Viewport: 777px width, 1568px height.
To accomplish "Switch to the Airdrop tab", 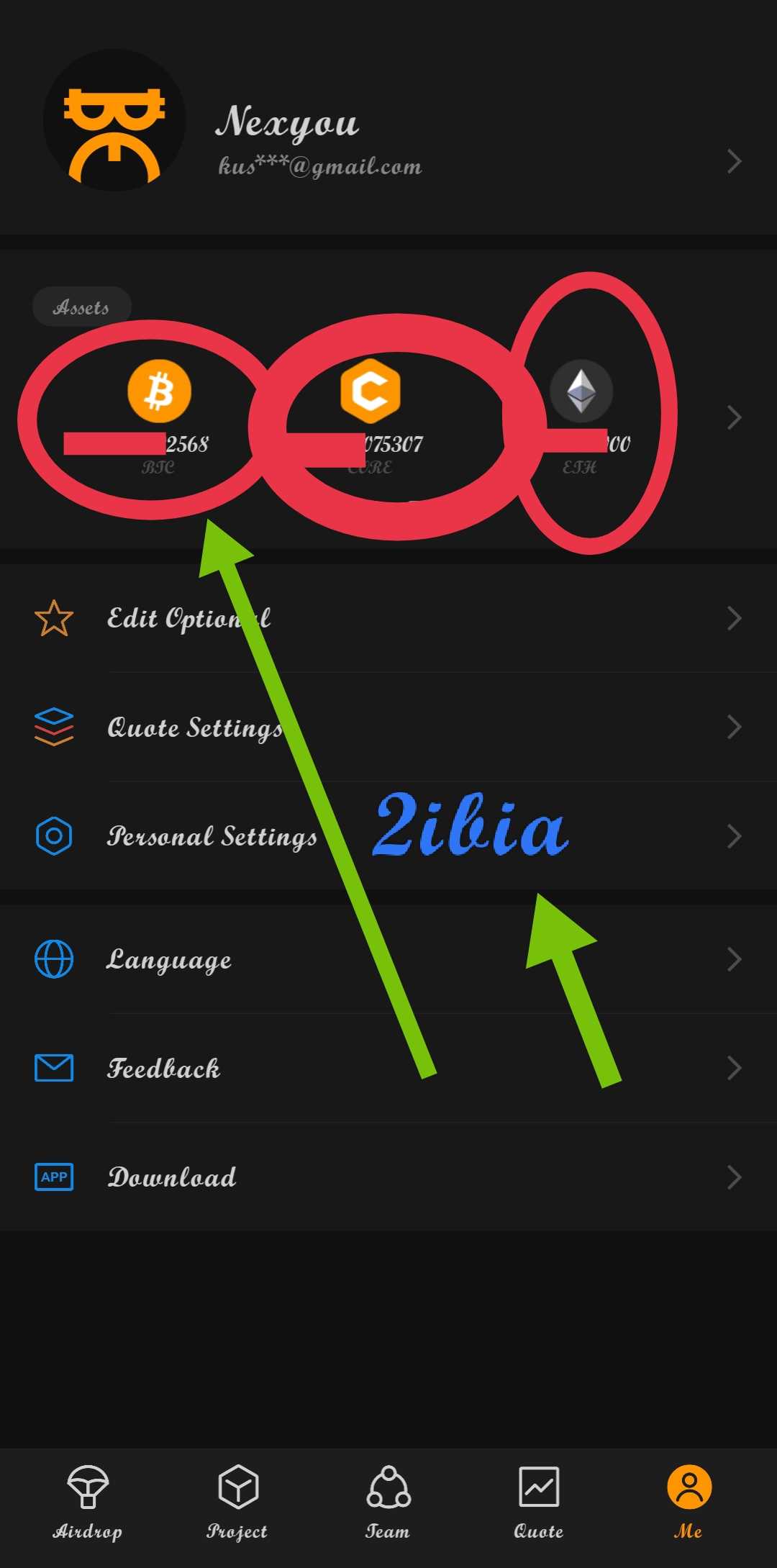I will [x=87, y=1501].
